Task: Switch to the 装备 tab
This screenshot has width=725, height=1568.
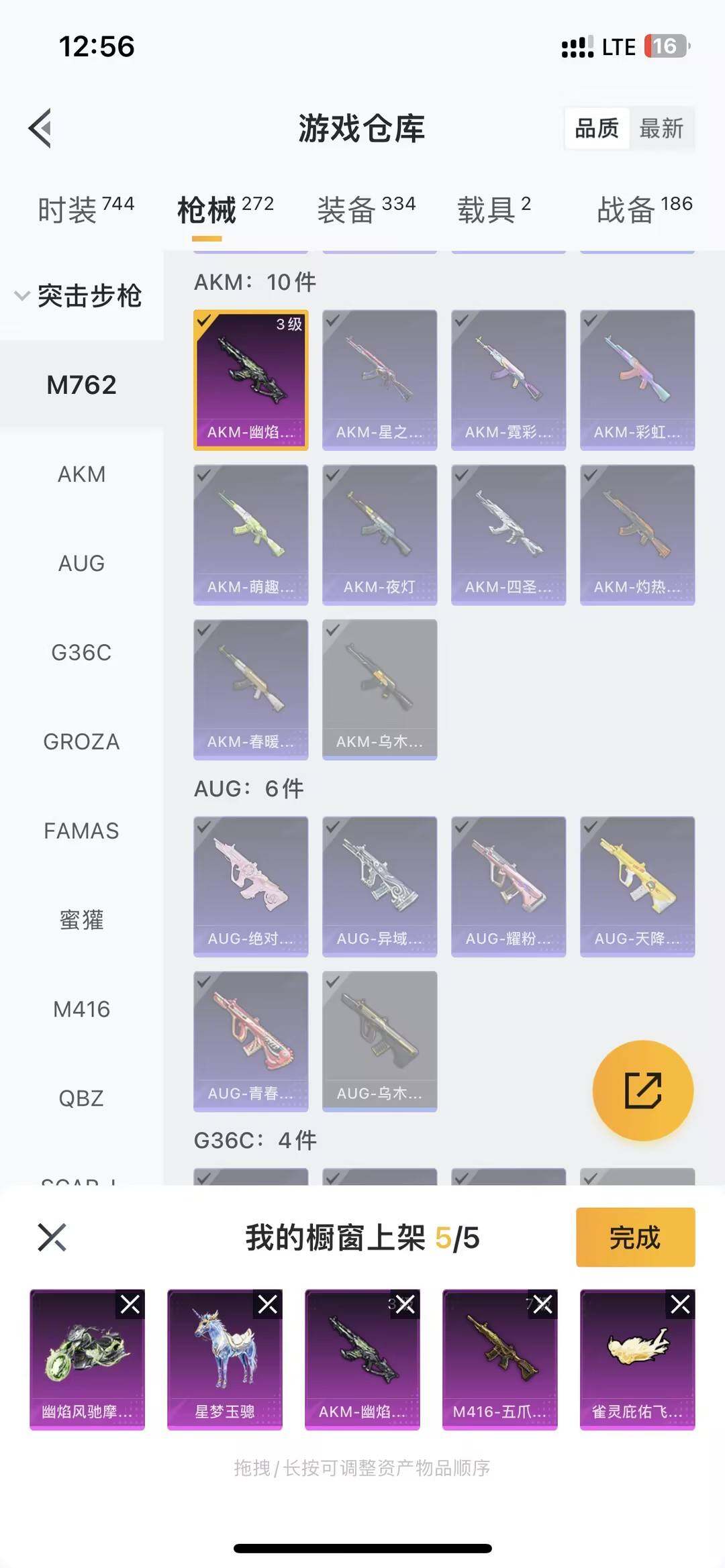Action: [x=366, y=209]
